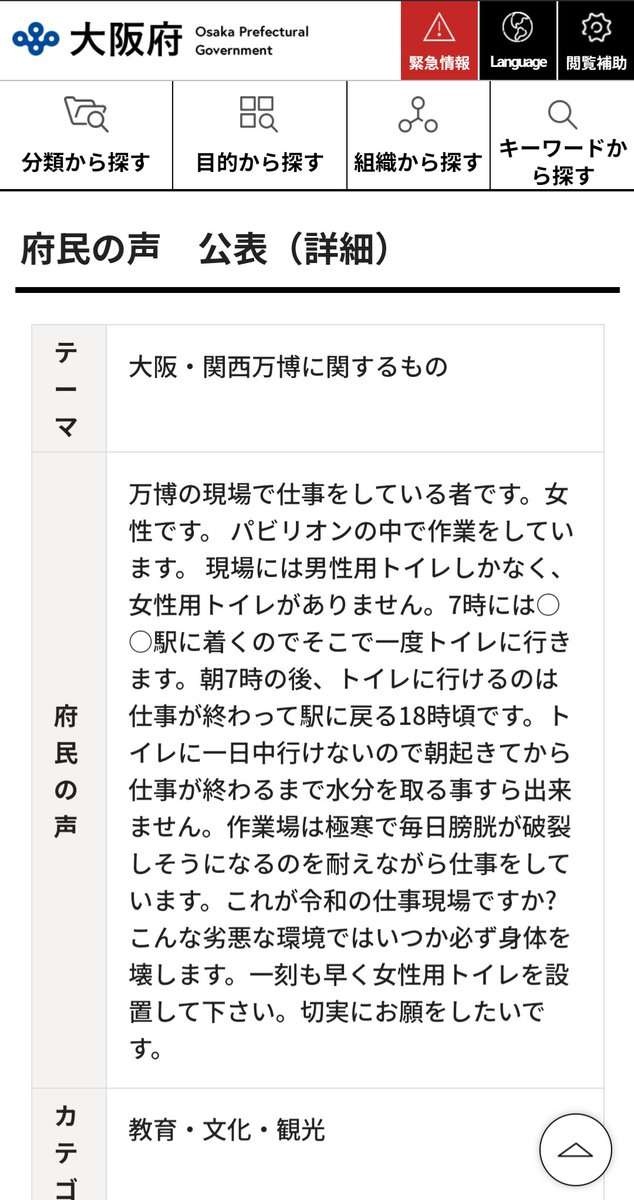634x1200 pixels.
Task: Select 組織から探す navigation item
Action: pyautogui.click(x=418, y=136)
